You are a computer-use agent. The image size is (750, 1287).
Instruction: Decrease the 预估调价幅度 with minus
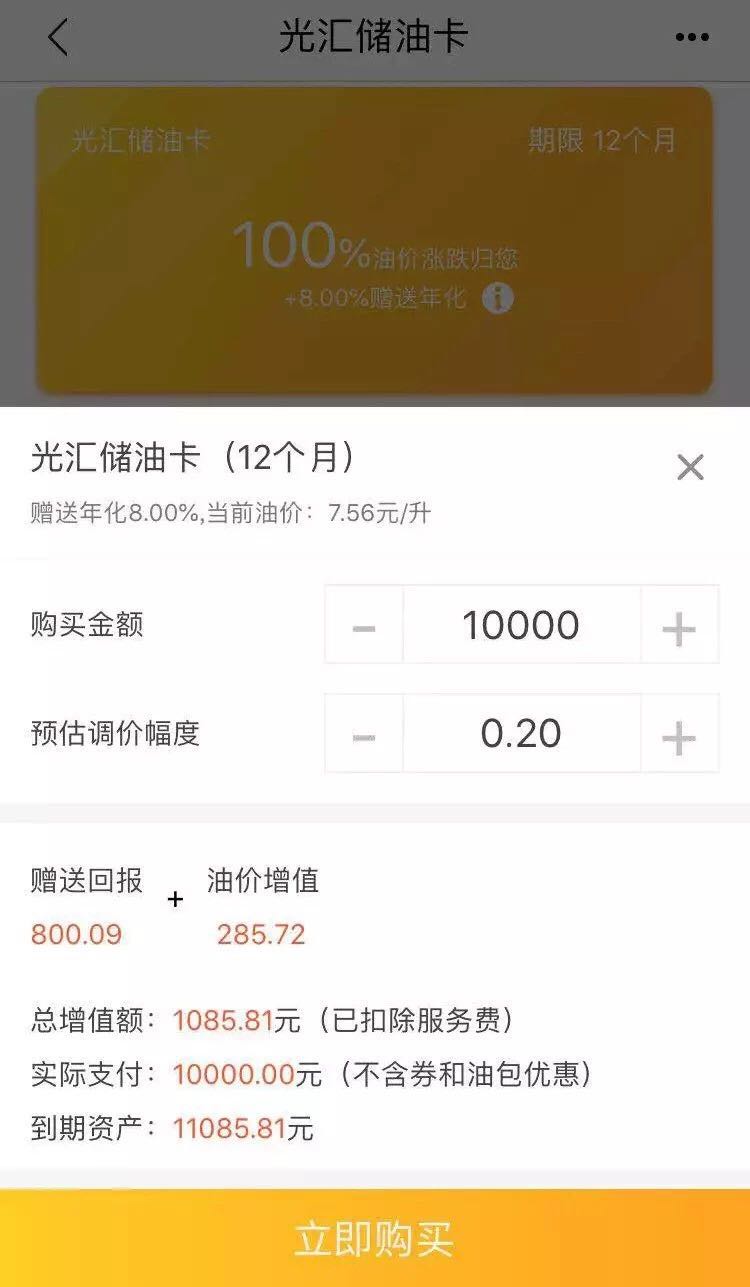coord(364,735)
